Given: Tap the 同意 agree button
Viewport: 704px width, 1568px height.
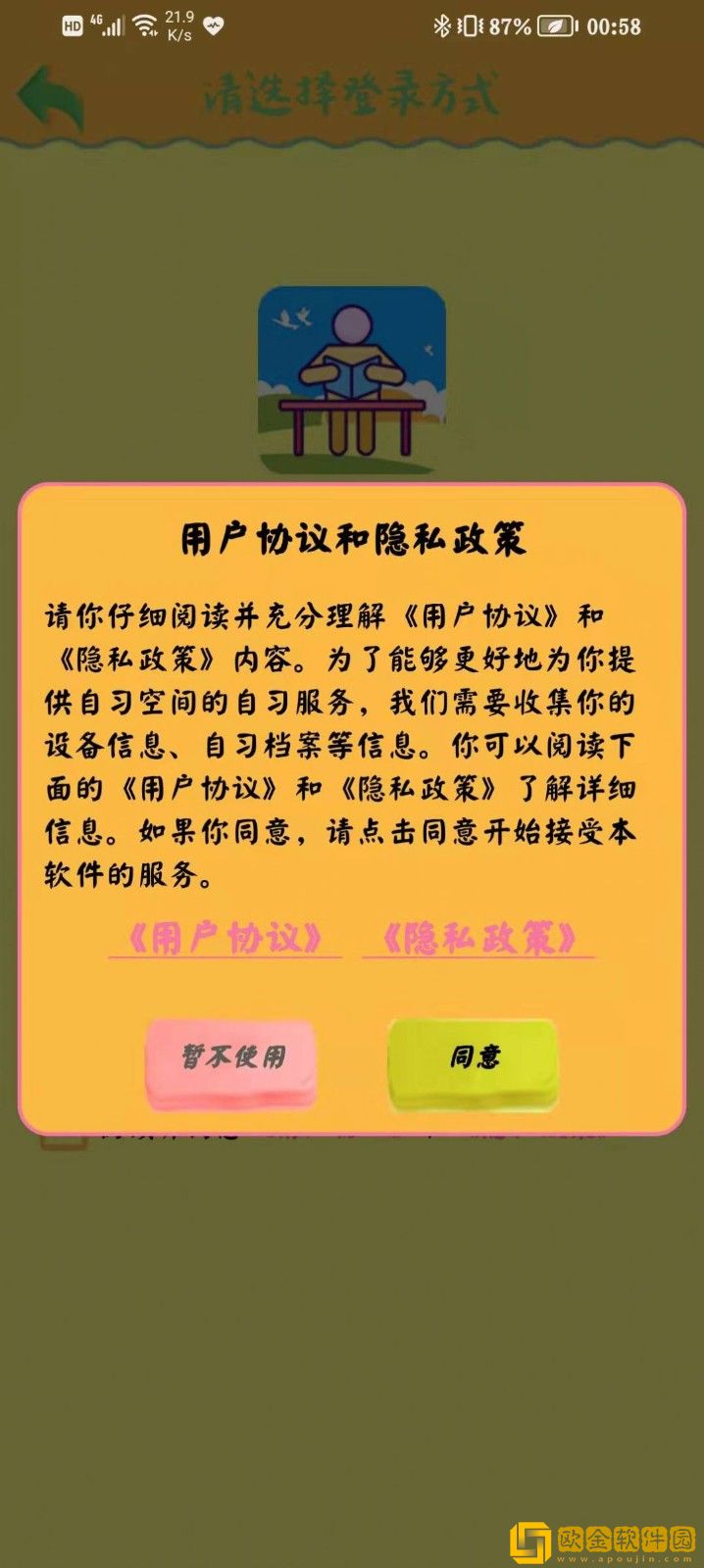Looking at the screenshot, I should click(474, 1060).
